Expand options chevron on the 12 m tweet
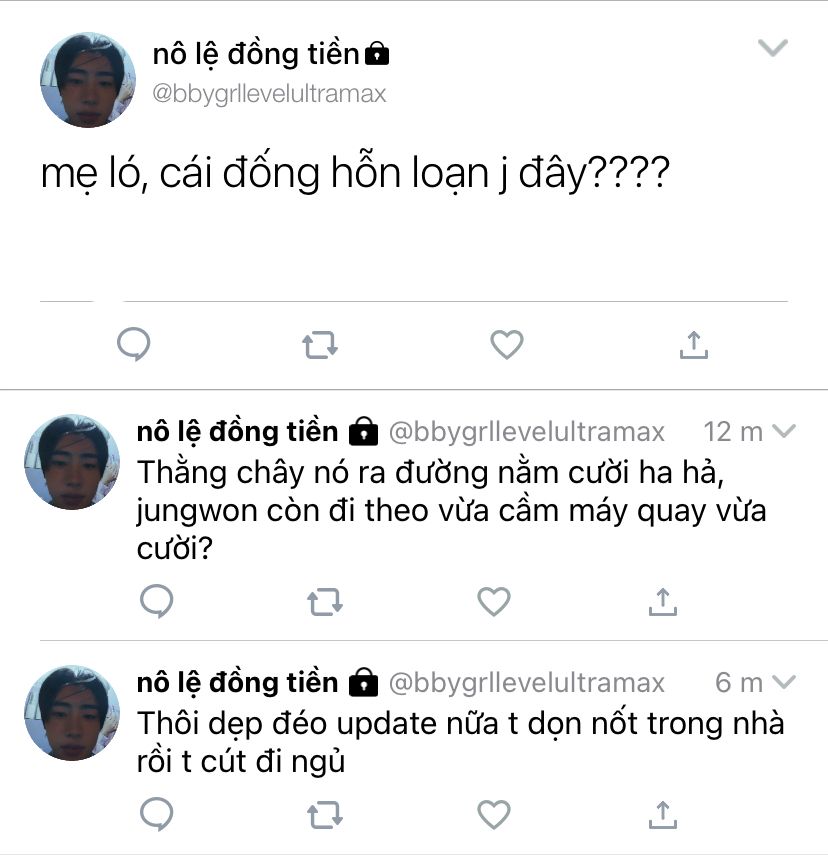The width and height of the screenshot is (828, 855). pos(784,431)
